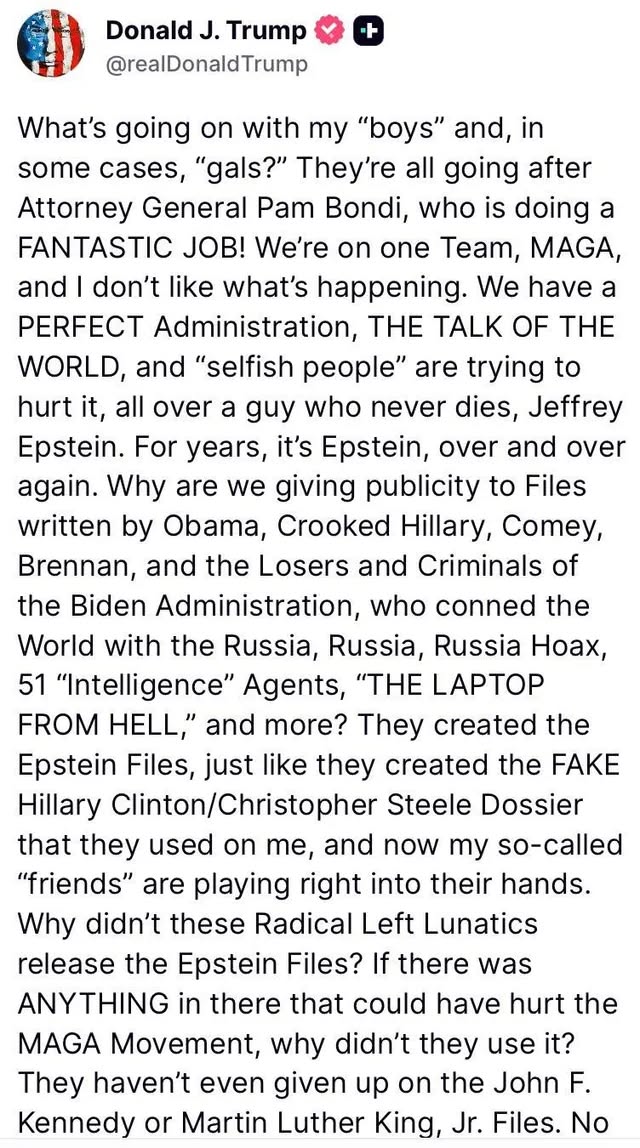Open the @realDonaldTrump handle link
Image resolution: width=640 pixels, height=1148 pixels.
207,64
